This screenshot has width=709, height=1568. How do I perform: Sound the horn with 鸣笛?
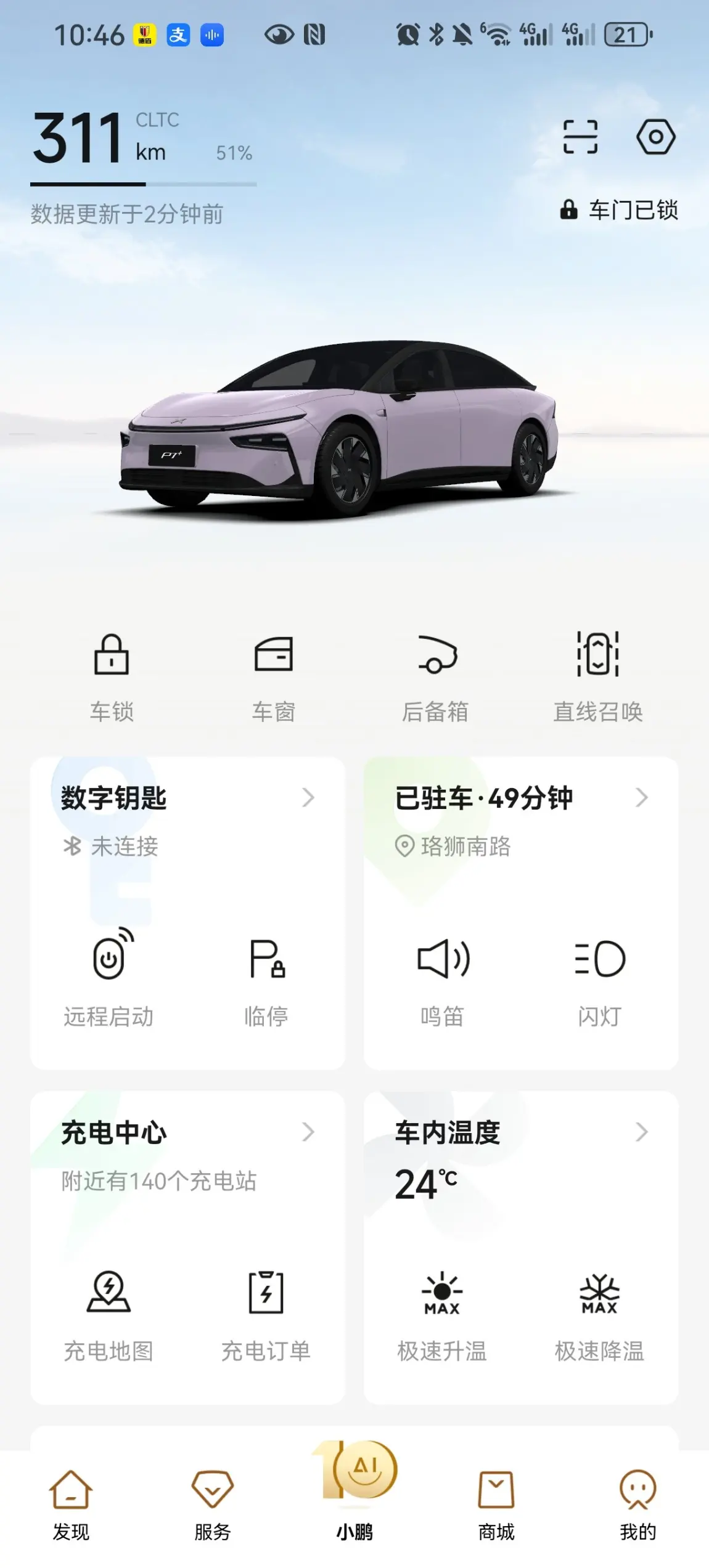click(x=443, y=978)
